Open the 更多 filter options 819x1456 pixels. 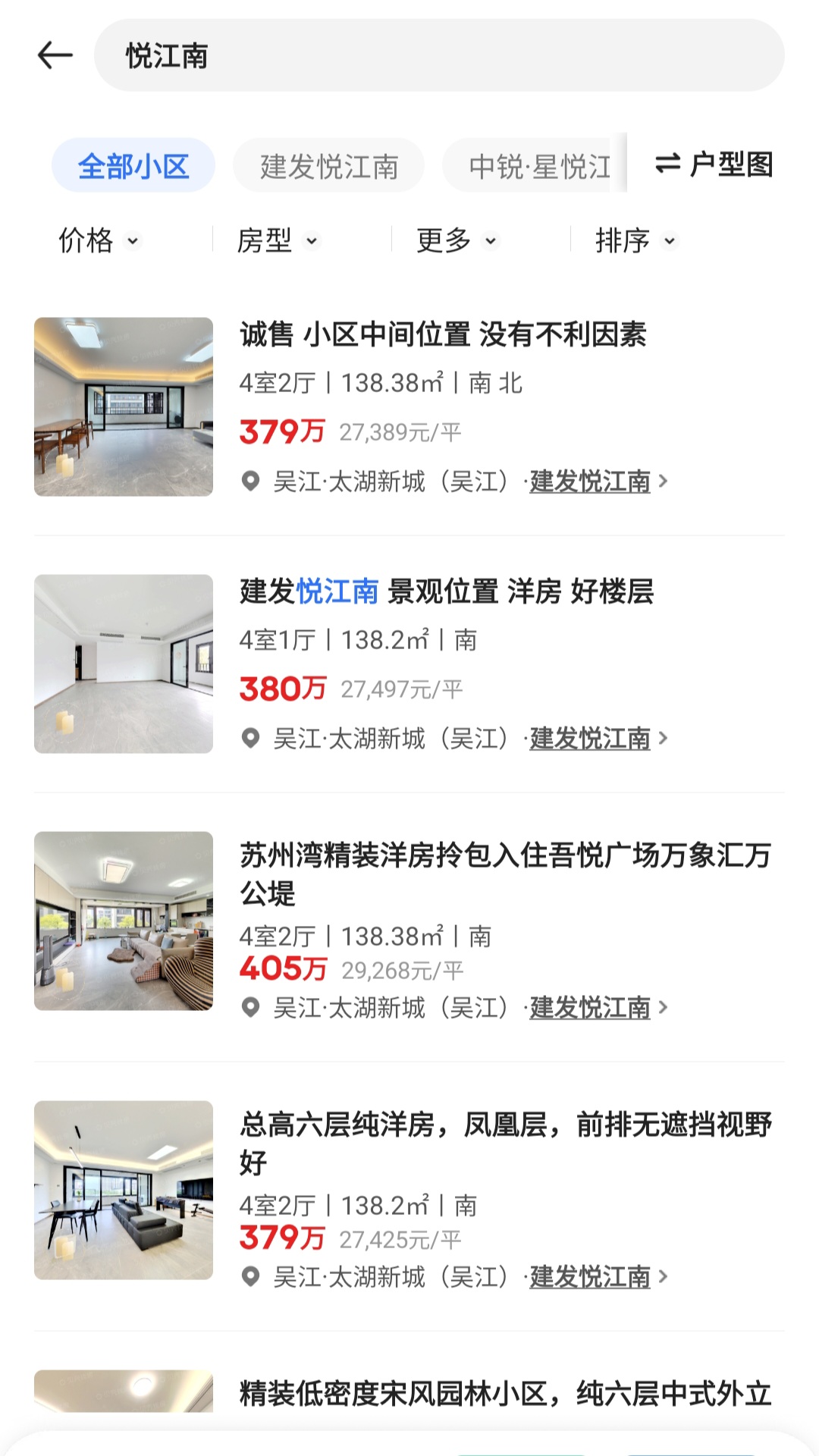click(x=457, y=240)
